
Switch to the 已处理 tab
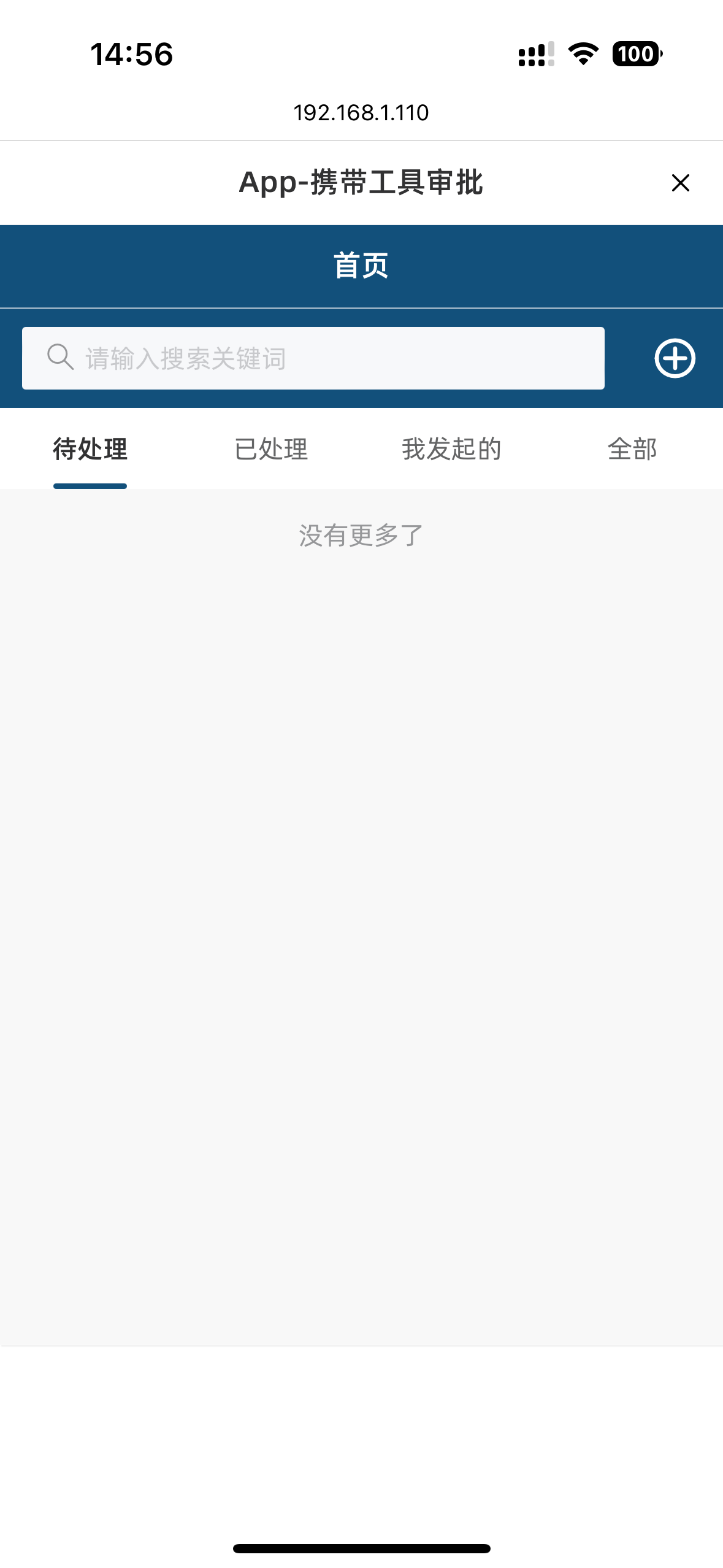[271, 448]
